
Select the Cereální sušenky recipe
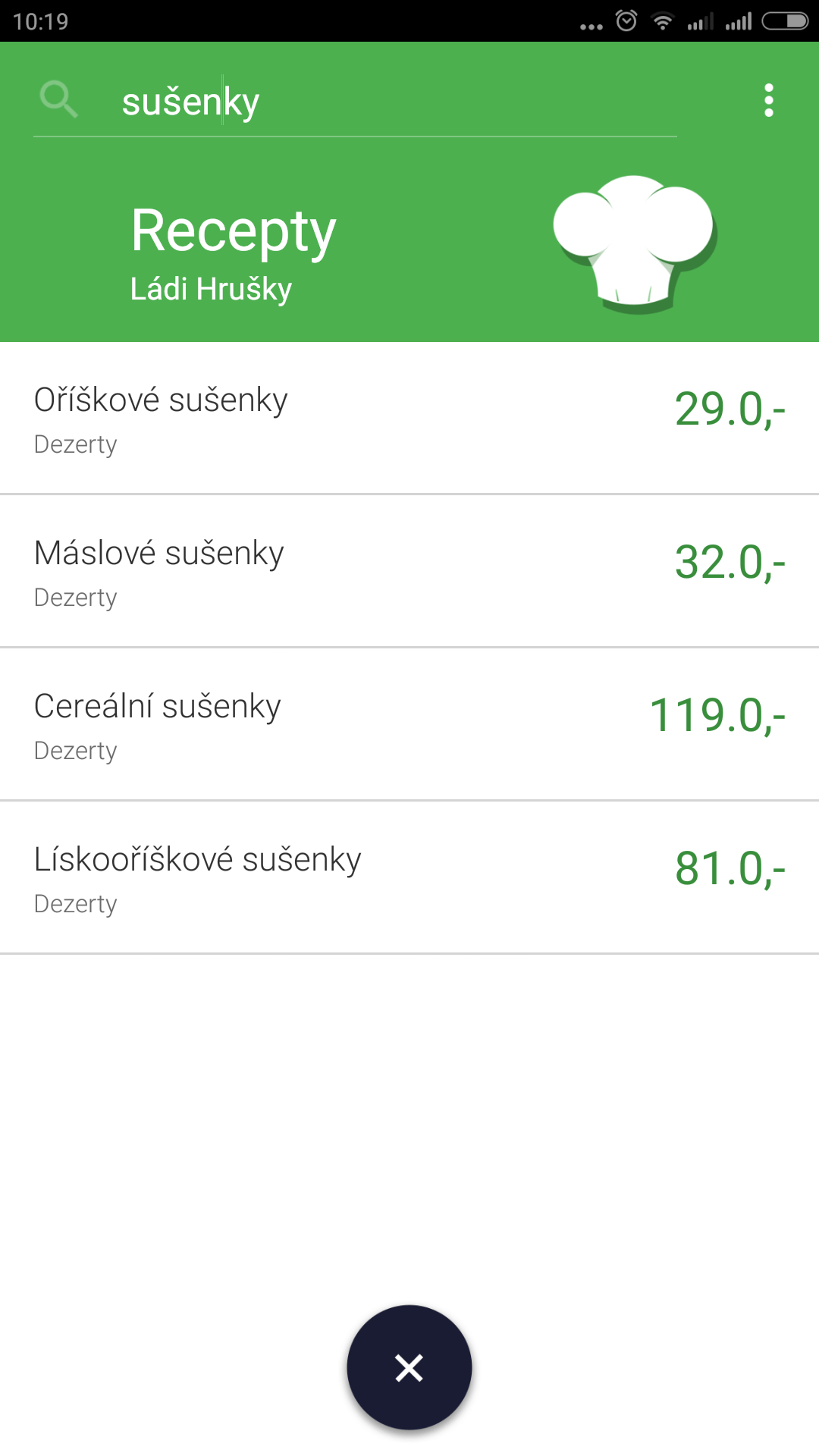[x=409, y=725]
